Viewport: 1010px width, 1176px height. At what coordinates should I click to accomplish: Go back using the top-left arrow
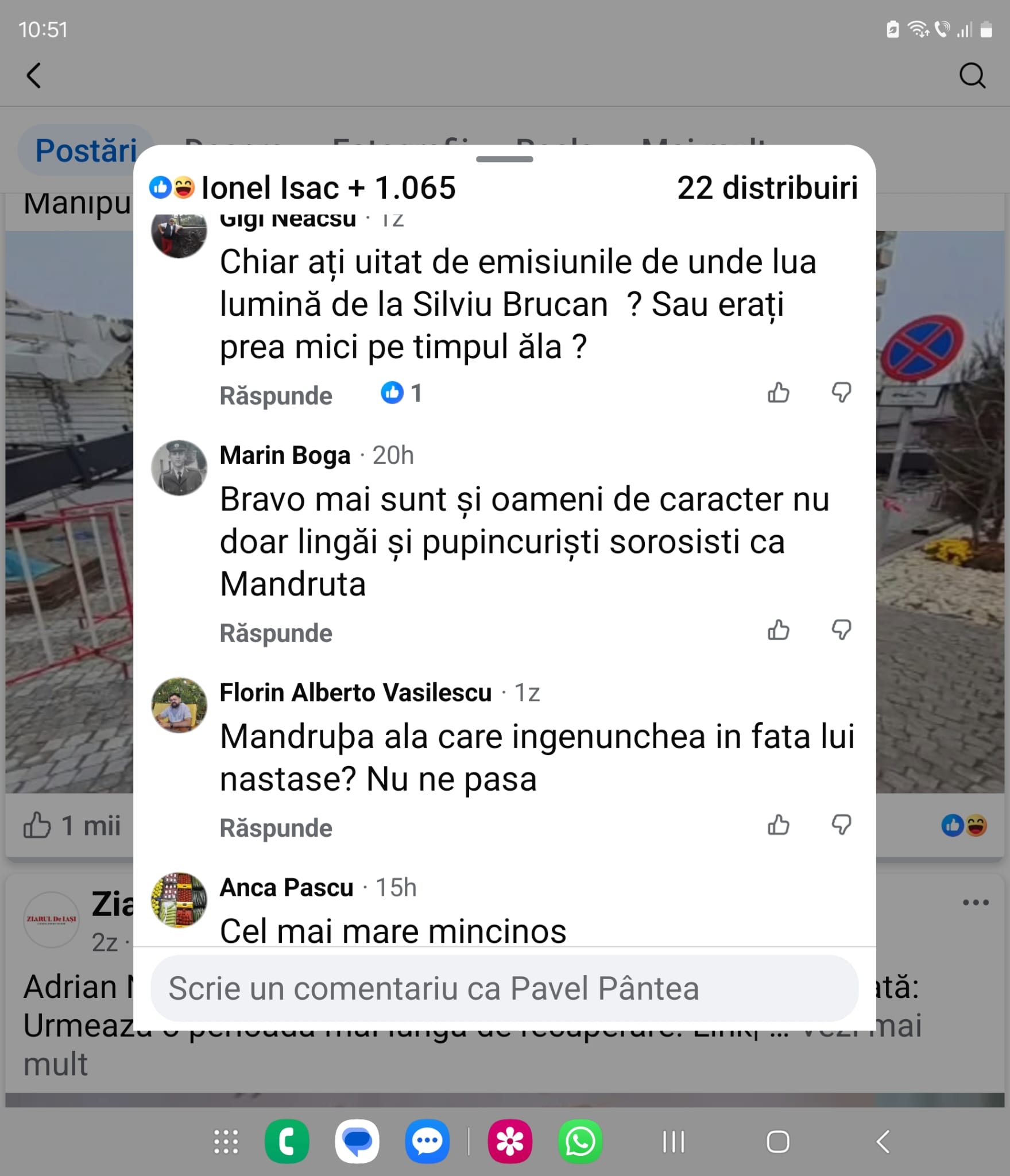pos(34,75)
